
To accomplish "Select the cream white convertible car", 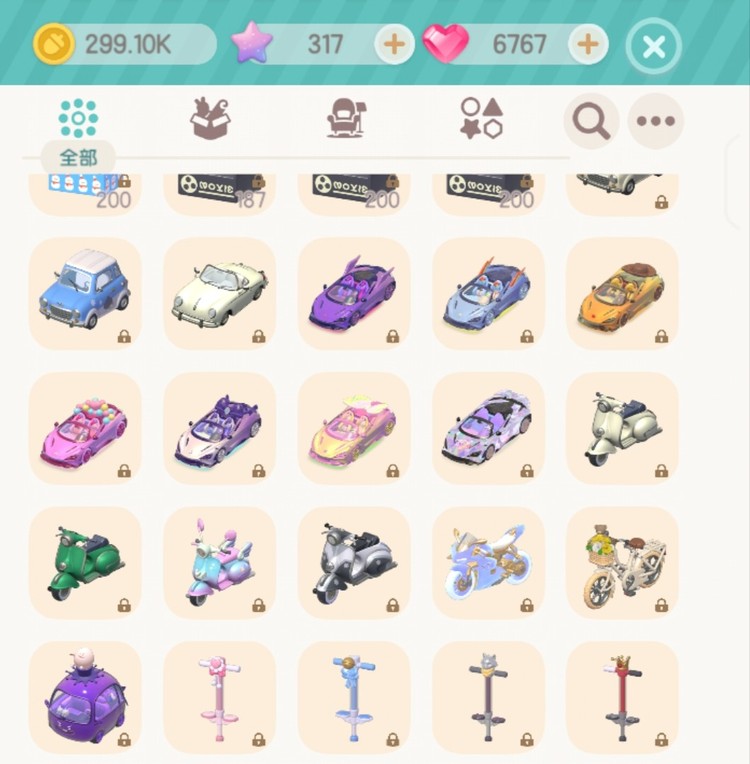I will (x=219, y=292).
